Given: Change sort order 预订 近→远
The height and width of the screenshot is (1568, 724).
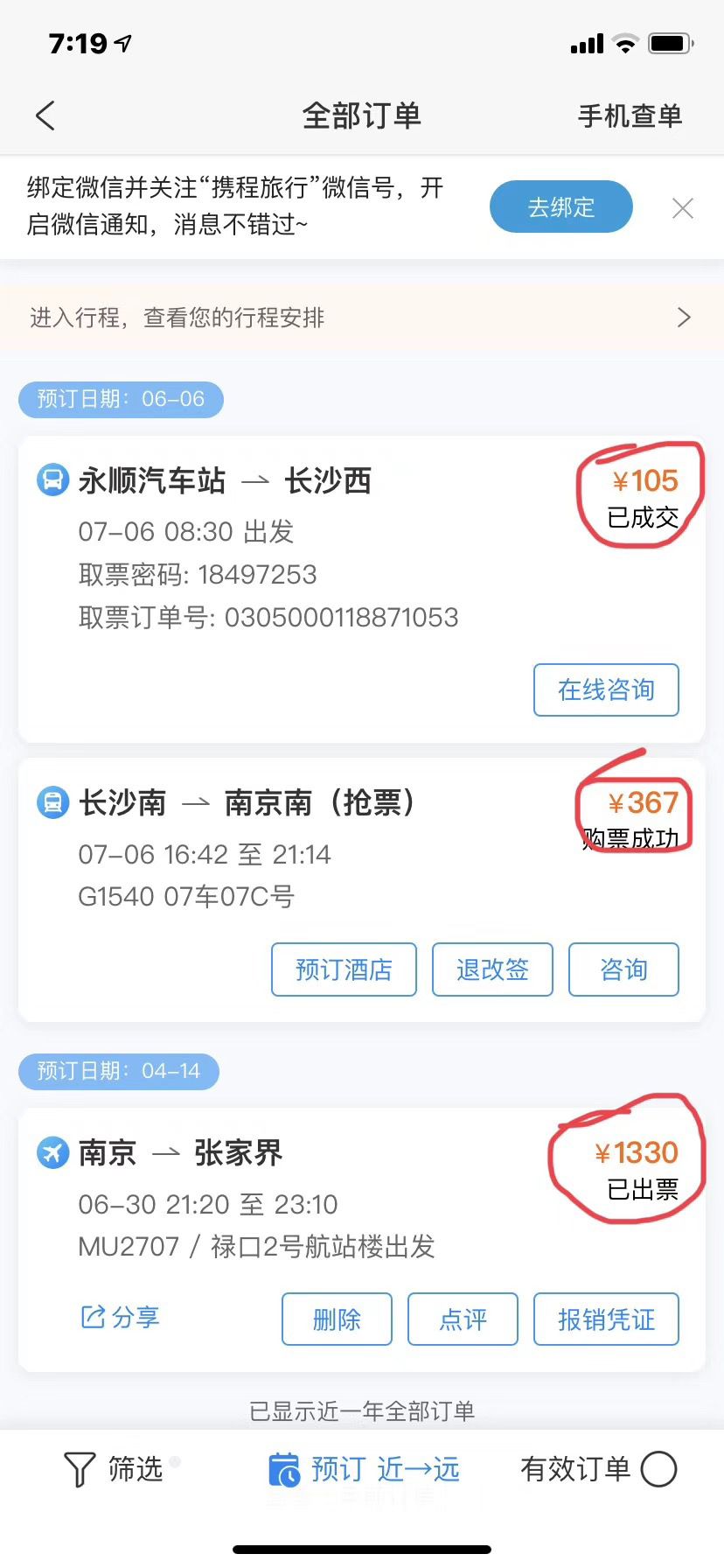Looking at the screenshot, I should (x=364, y=1469).
